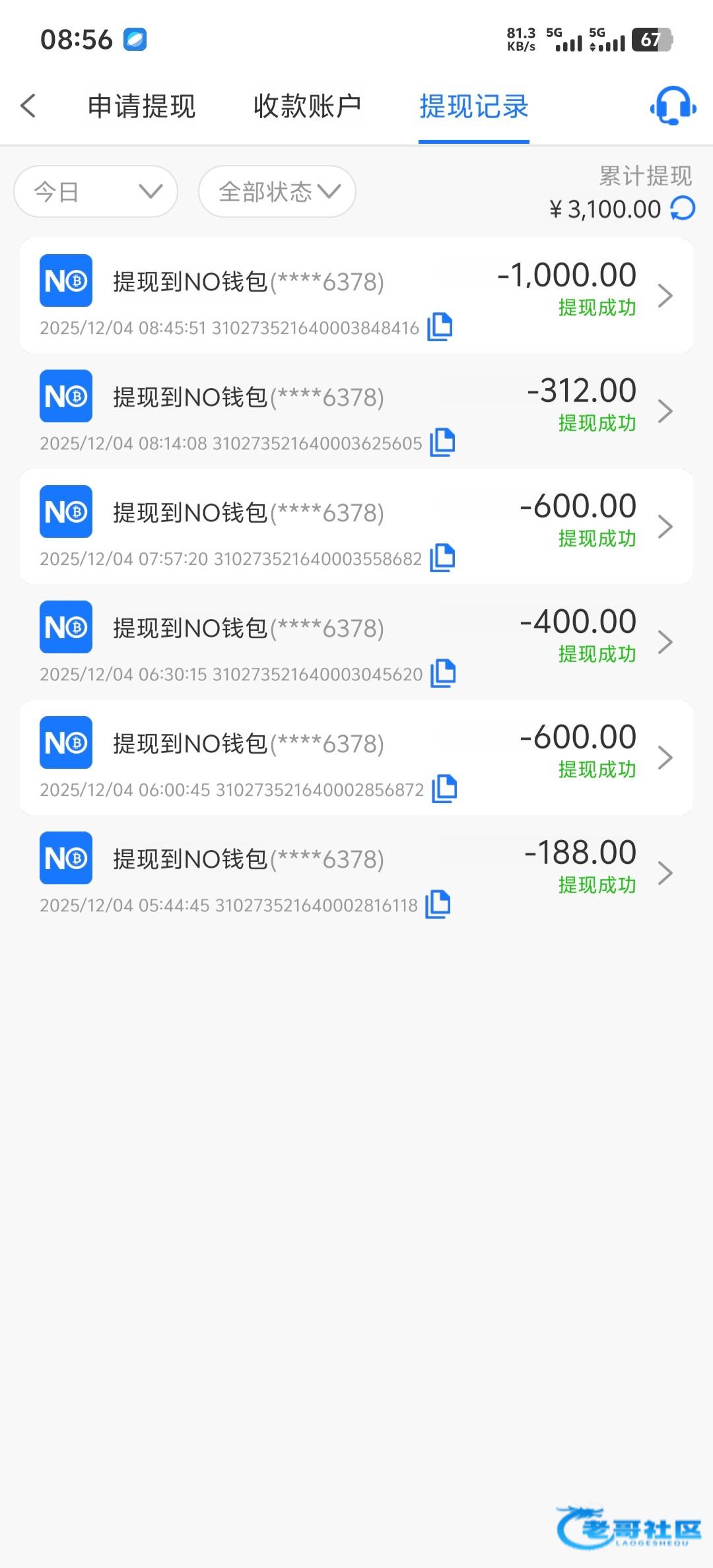Copy order number ending in 3558682

tap(442, 558)
